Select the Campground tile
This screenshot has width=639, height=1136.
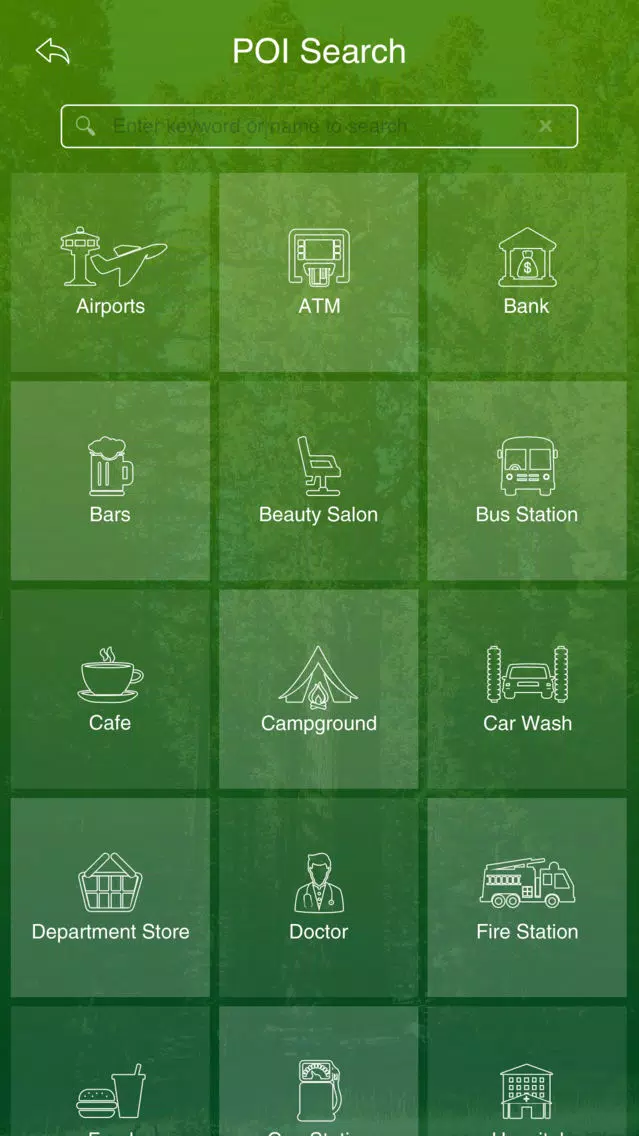319,689
